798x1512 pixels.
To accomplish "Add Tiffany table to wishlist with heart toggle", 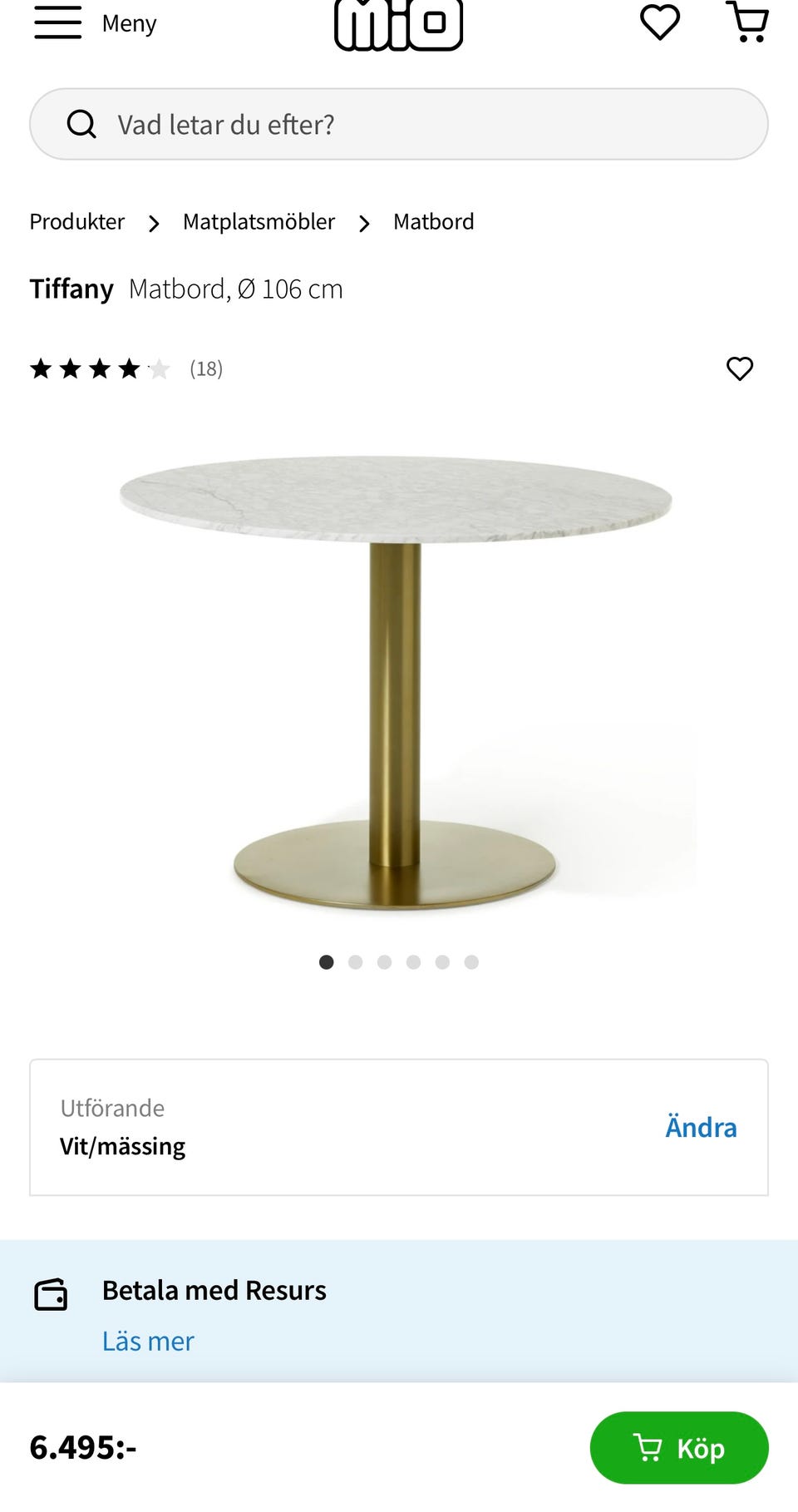I will [x=739, y=368].
